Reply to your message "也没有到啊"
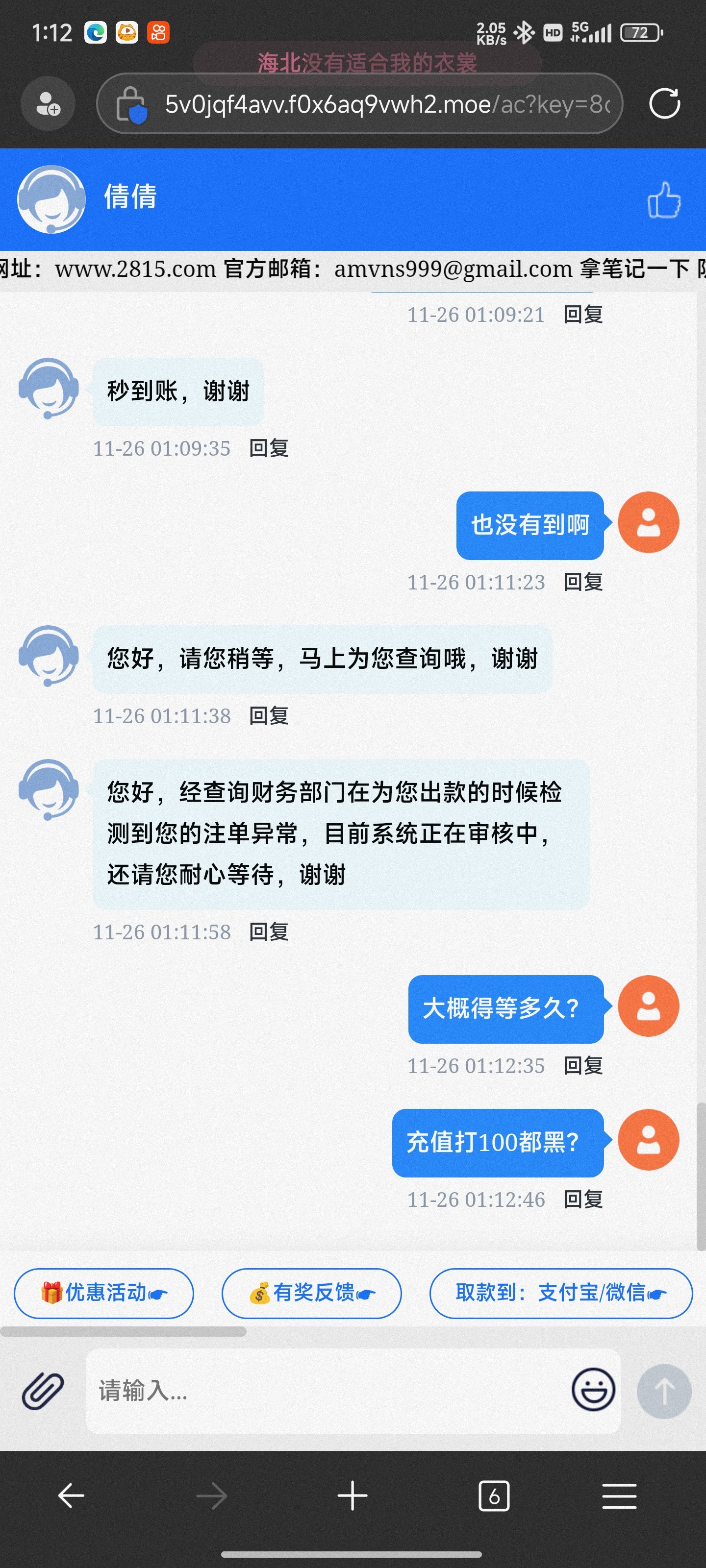Viewport: 706px width, 1568px height. (583, 583)
